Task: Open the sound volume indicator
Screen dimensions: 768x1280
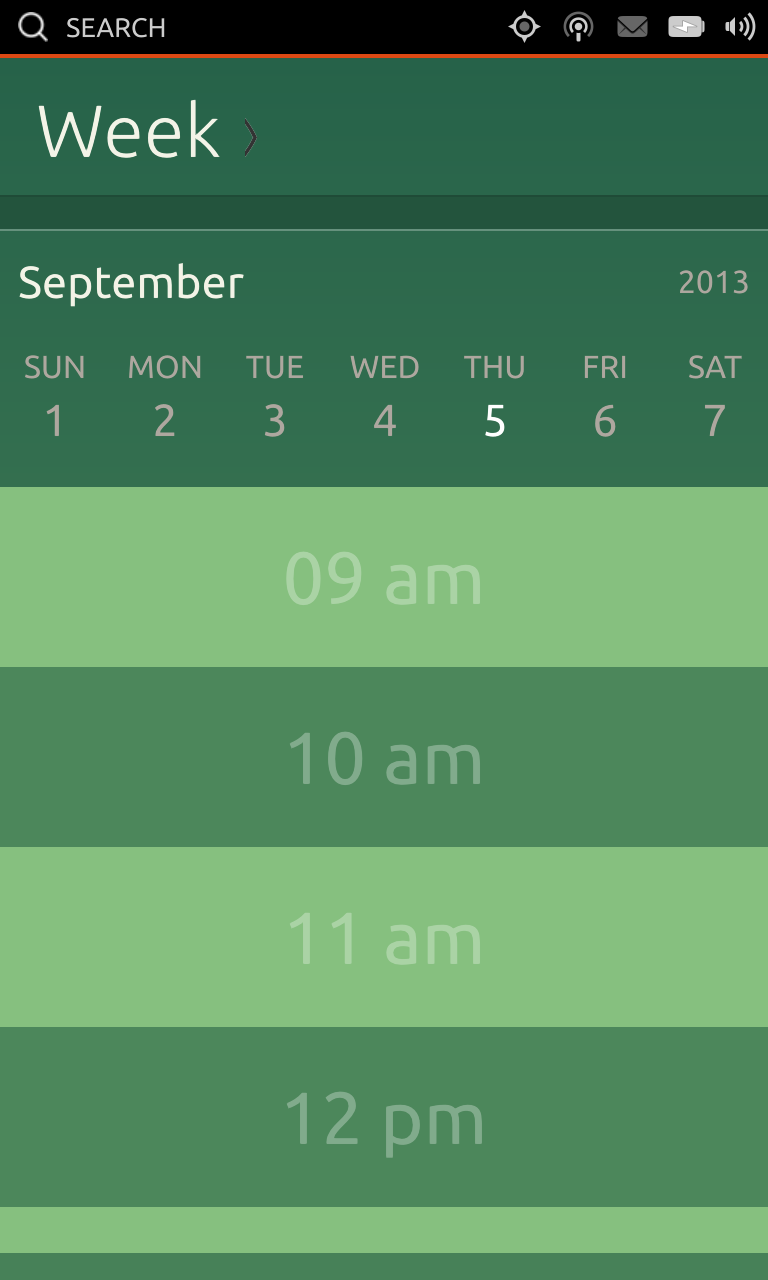Action: click(x=740, y=27)
